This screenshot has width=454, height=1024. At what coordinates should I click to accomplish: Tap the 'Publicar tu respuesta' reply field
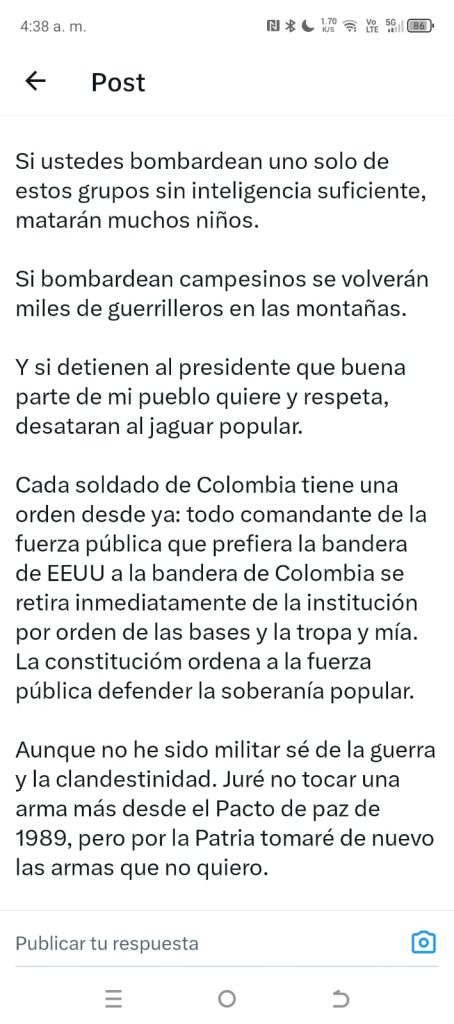pyautogui.click(x=209, y=943)
